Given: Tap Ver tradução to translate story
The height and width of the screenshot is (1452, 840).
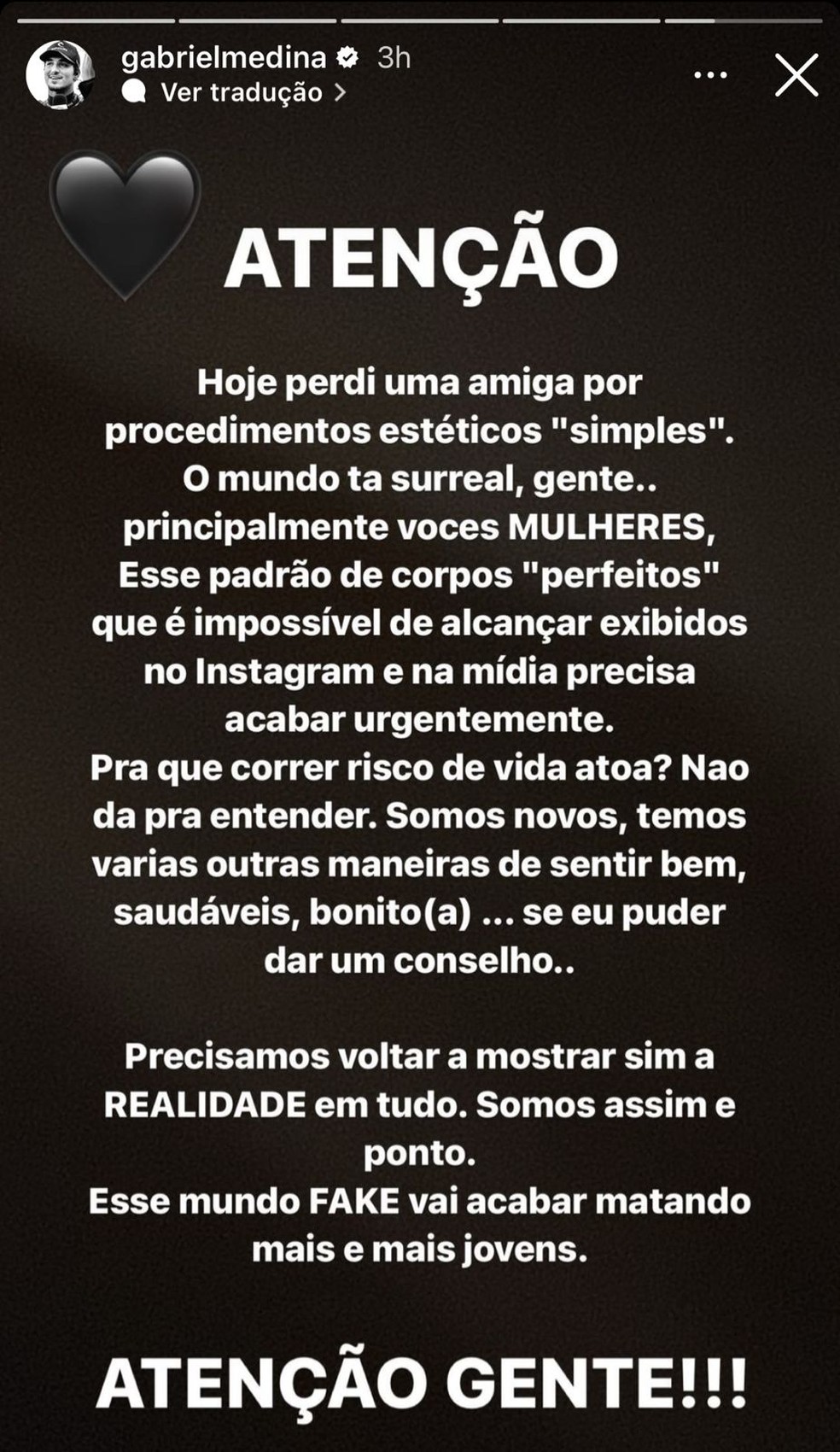Looking at the screenshot, I should [x=241, y=92].
